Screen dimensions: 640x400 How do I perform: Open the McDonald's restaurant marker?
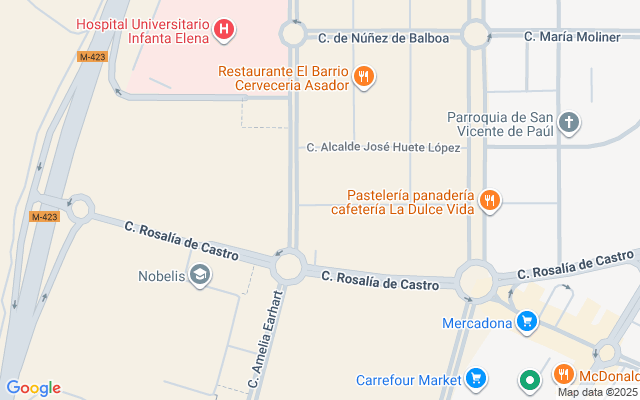pos(563,375)
